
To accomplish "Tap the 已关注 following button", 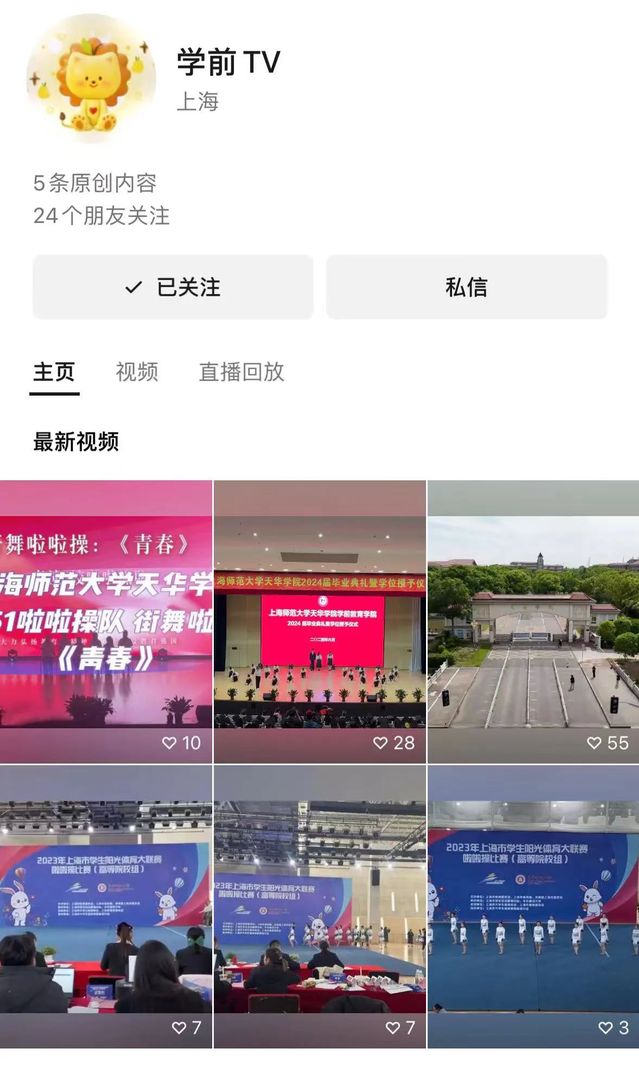I will pos(172,287).
